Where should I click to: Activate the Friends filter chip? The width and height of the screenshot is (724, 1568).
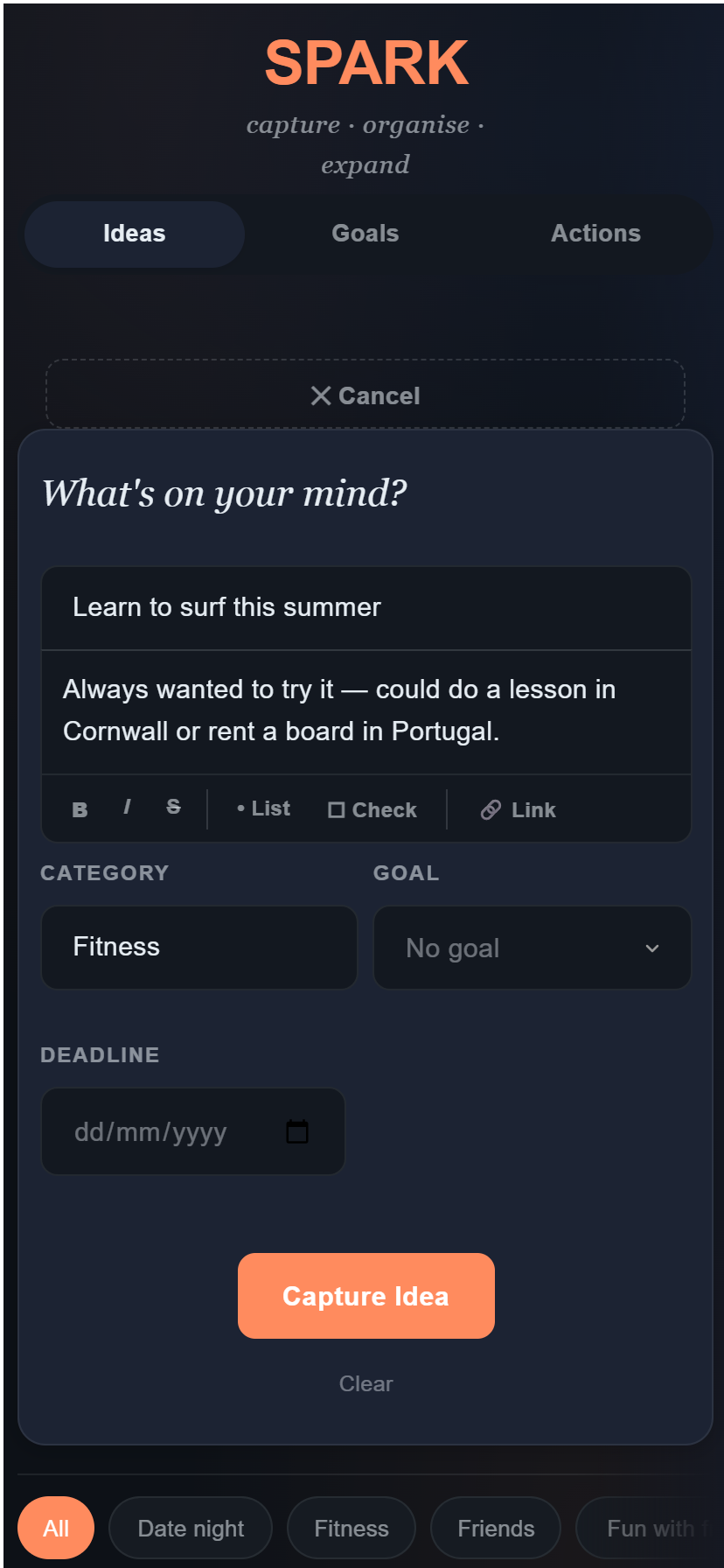495,1528
